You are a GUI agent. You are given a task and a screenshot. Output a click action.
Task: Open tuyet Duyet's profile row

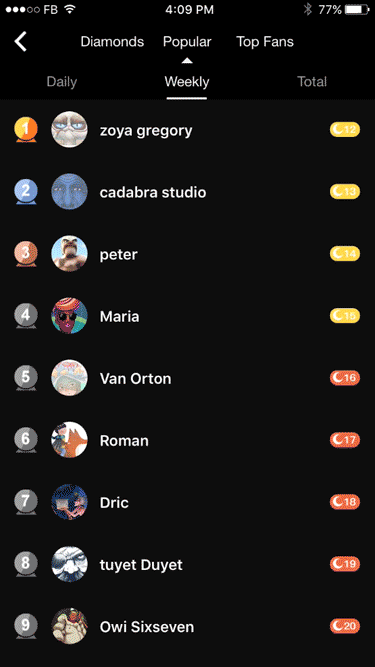188,564
